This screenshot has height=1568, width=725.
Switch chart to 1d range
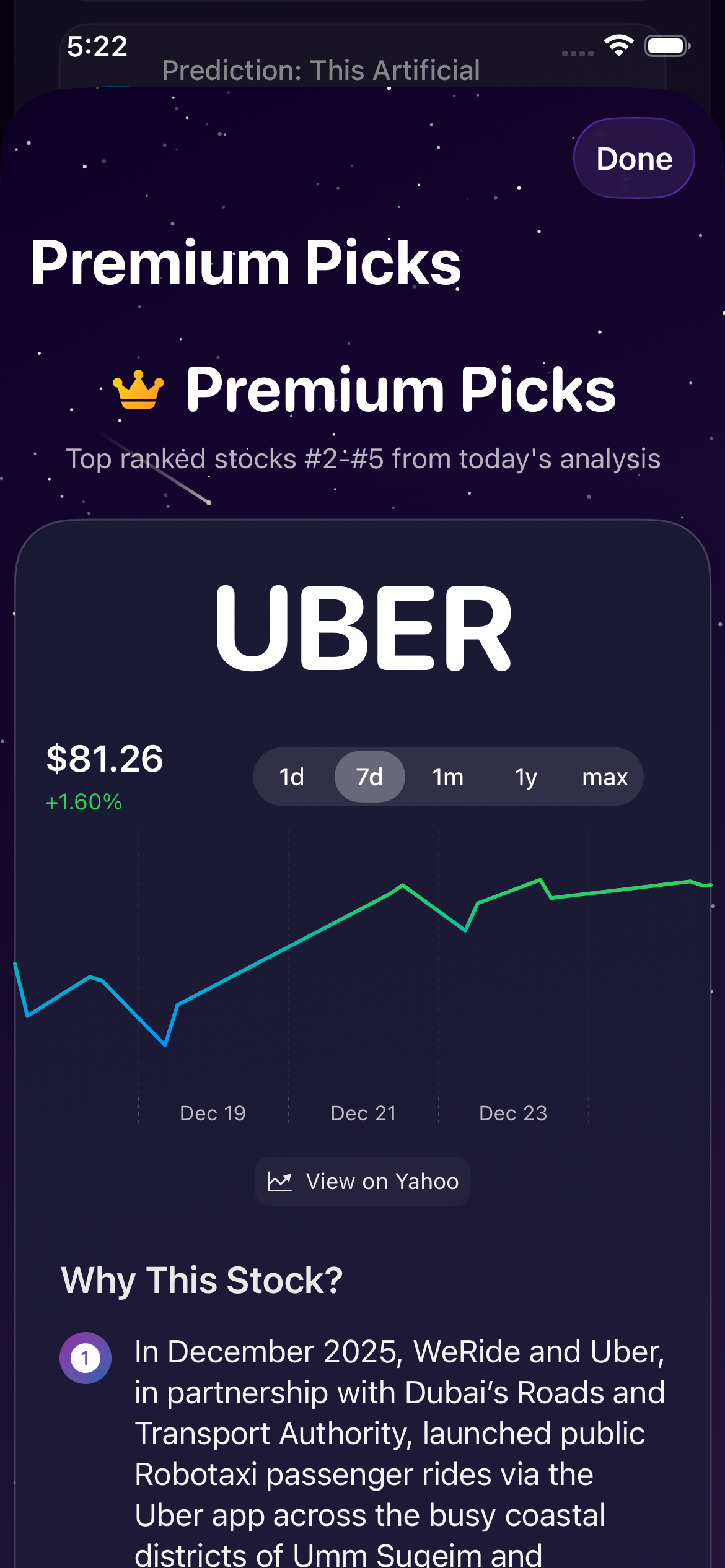click(291, 777)
